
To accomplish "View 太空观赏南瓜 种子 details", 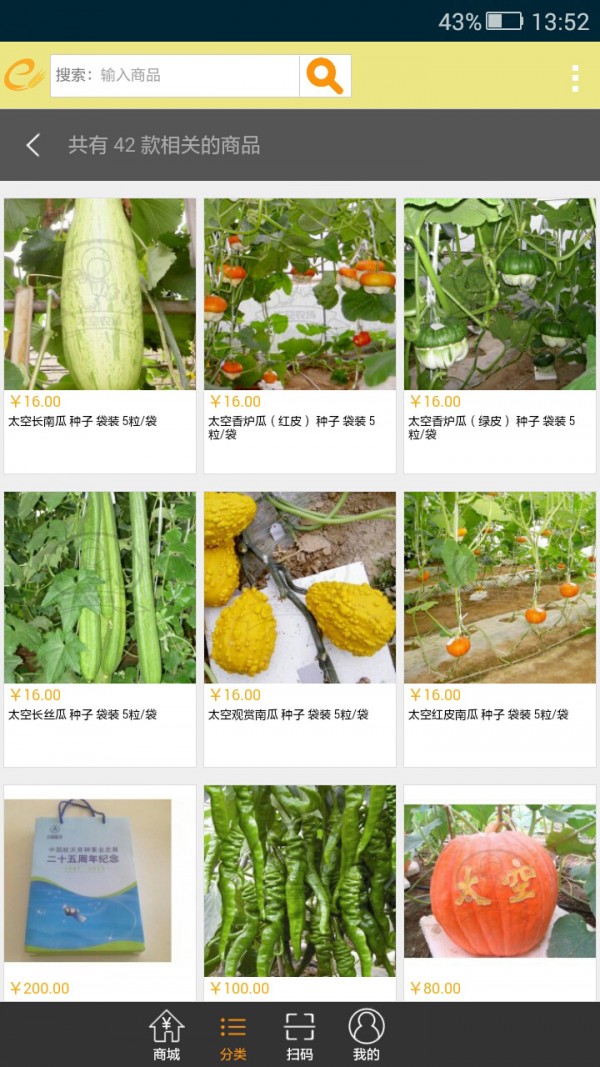I will (300, 628).
